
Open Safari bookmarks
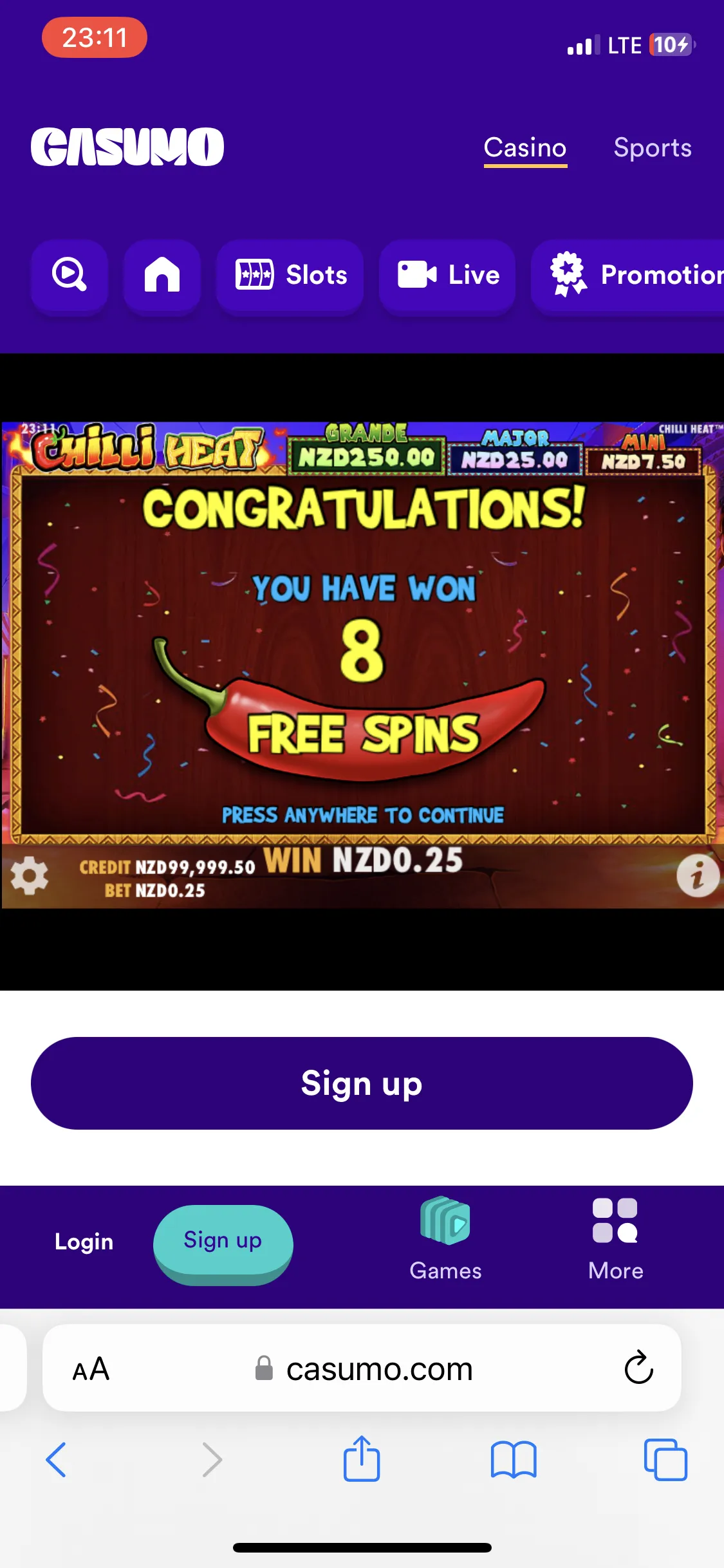point(513,1459)
